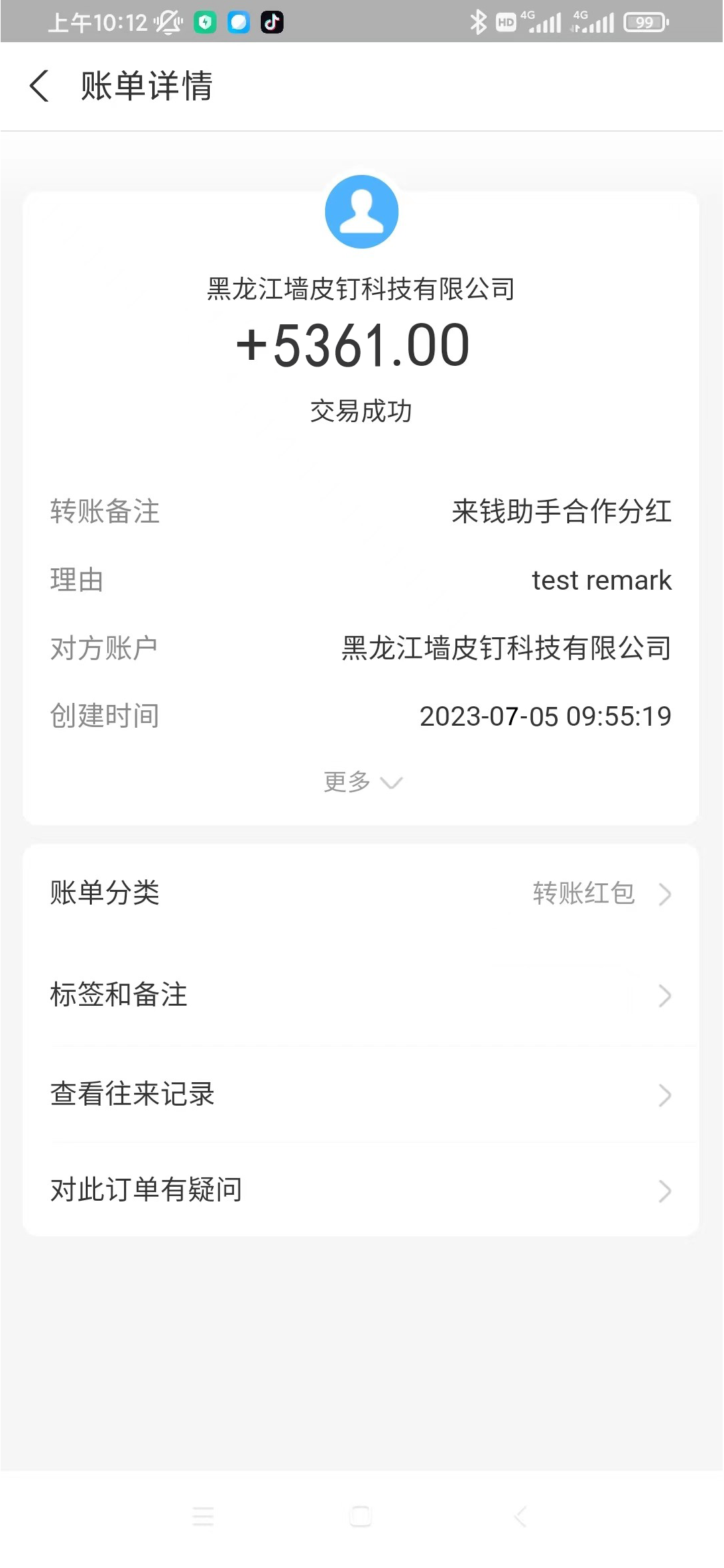Tap the 4G signal strength bars
This screenshot has width=724, height=1568.
(545, 22)
